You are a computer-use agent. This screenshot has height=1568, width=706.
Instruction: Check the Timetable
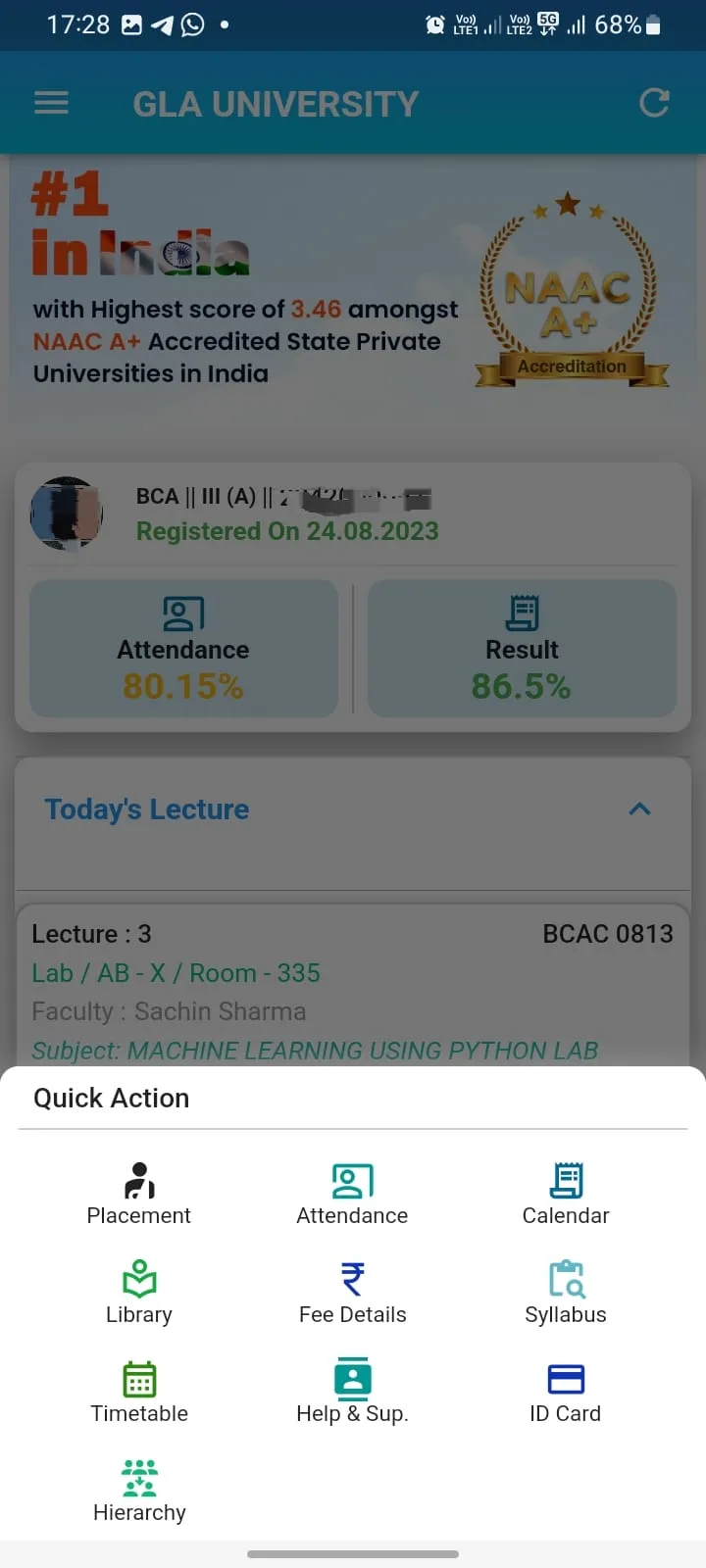coord(139,1392)
